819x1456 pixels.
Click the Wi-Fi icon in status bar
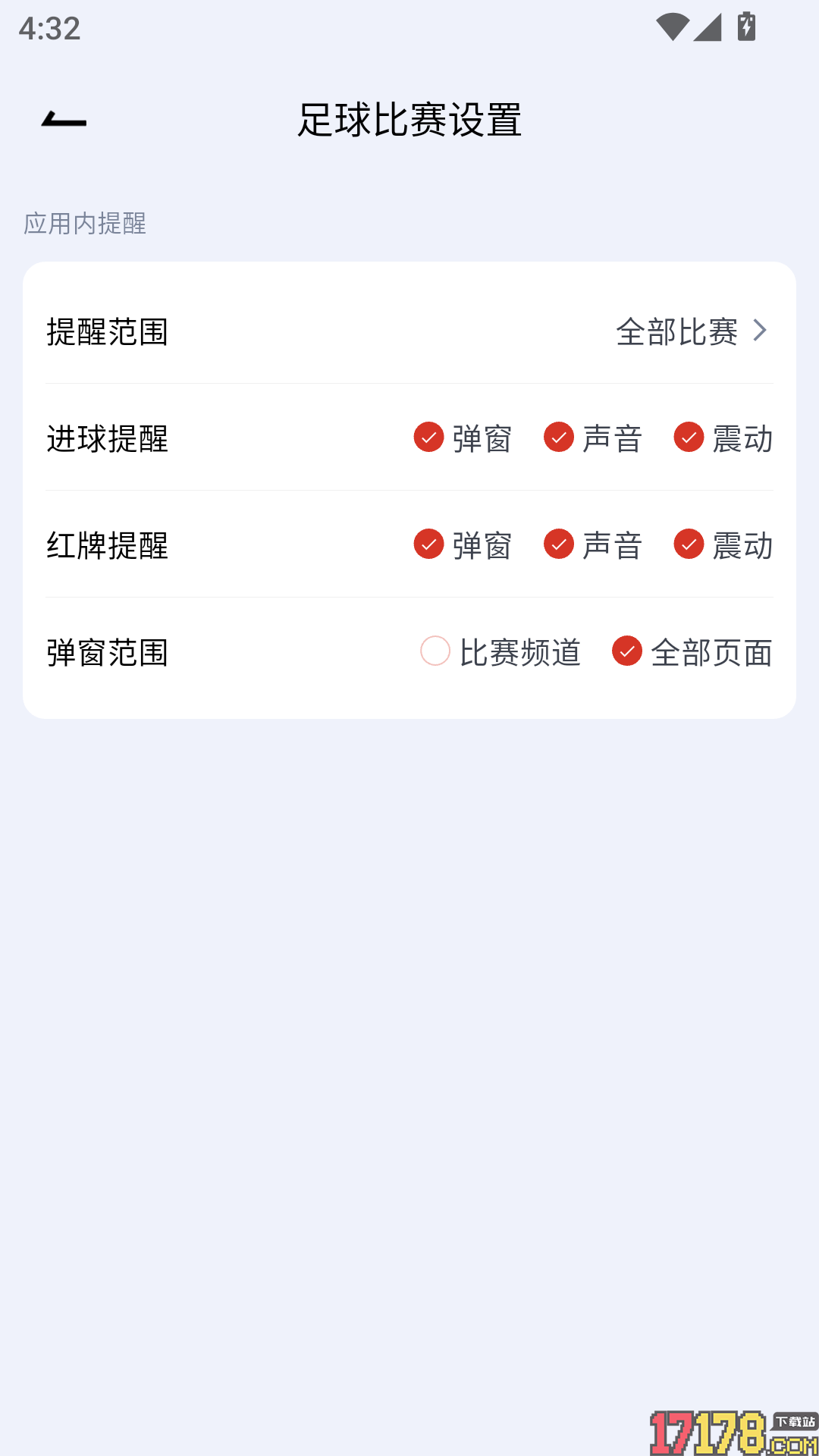(x=674, y=27)
